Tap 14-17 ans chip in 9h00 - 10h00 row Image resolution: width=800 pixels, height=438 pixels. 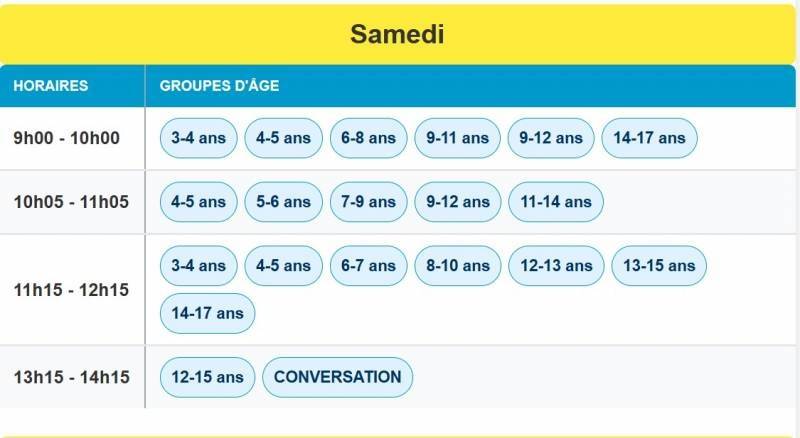coord(649,138)
